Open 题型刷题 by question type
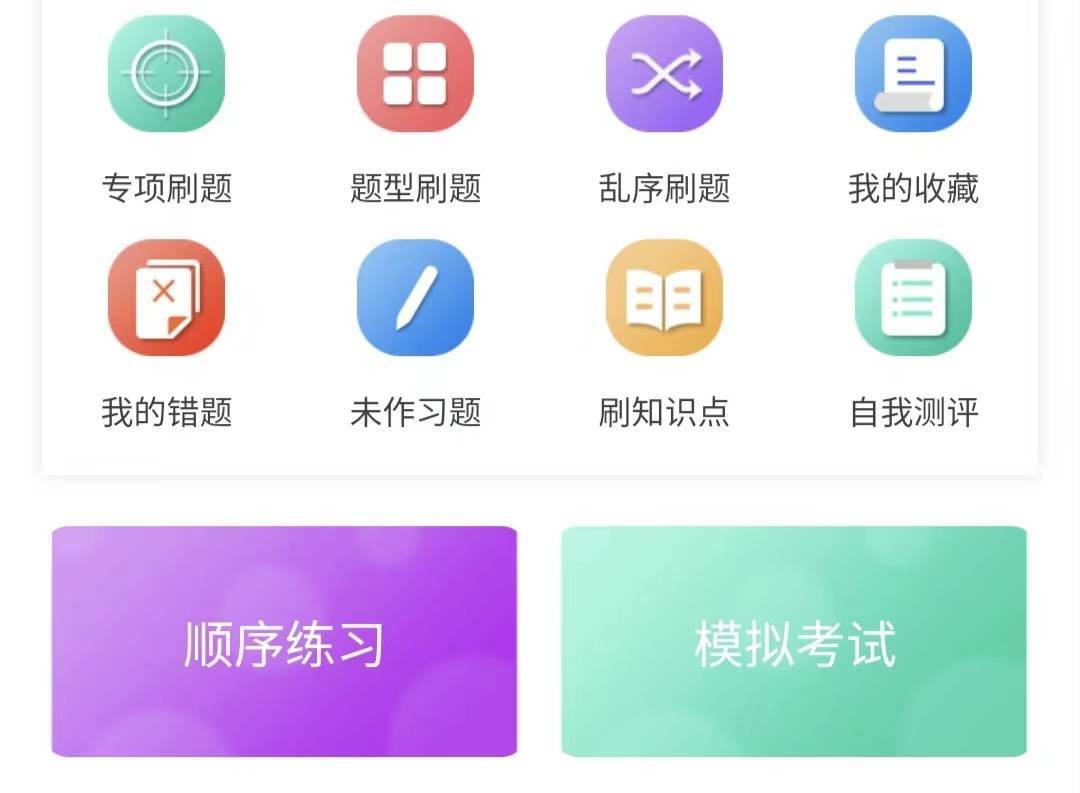 [415, 74]
